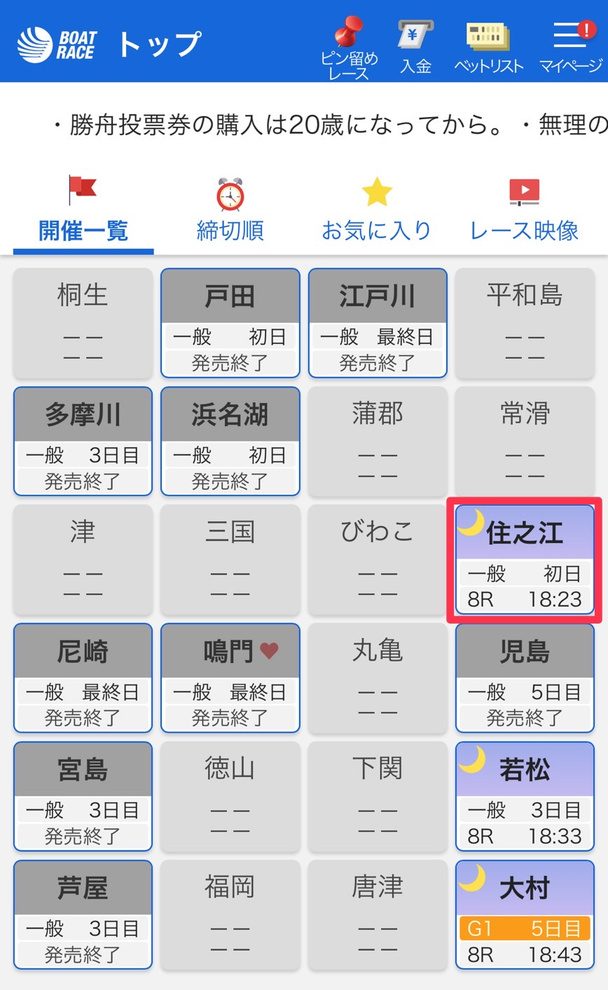Select the 開催一覧 tab
The image size is (608, 990).
click(83, 212)
